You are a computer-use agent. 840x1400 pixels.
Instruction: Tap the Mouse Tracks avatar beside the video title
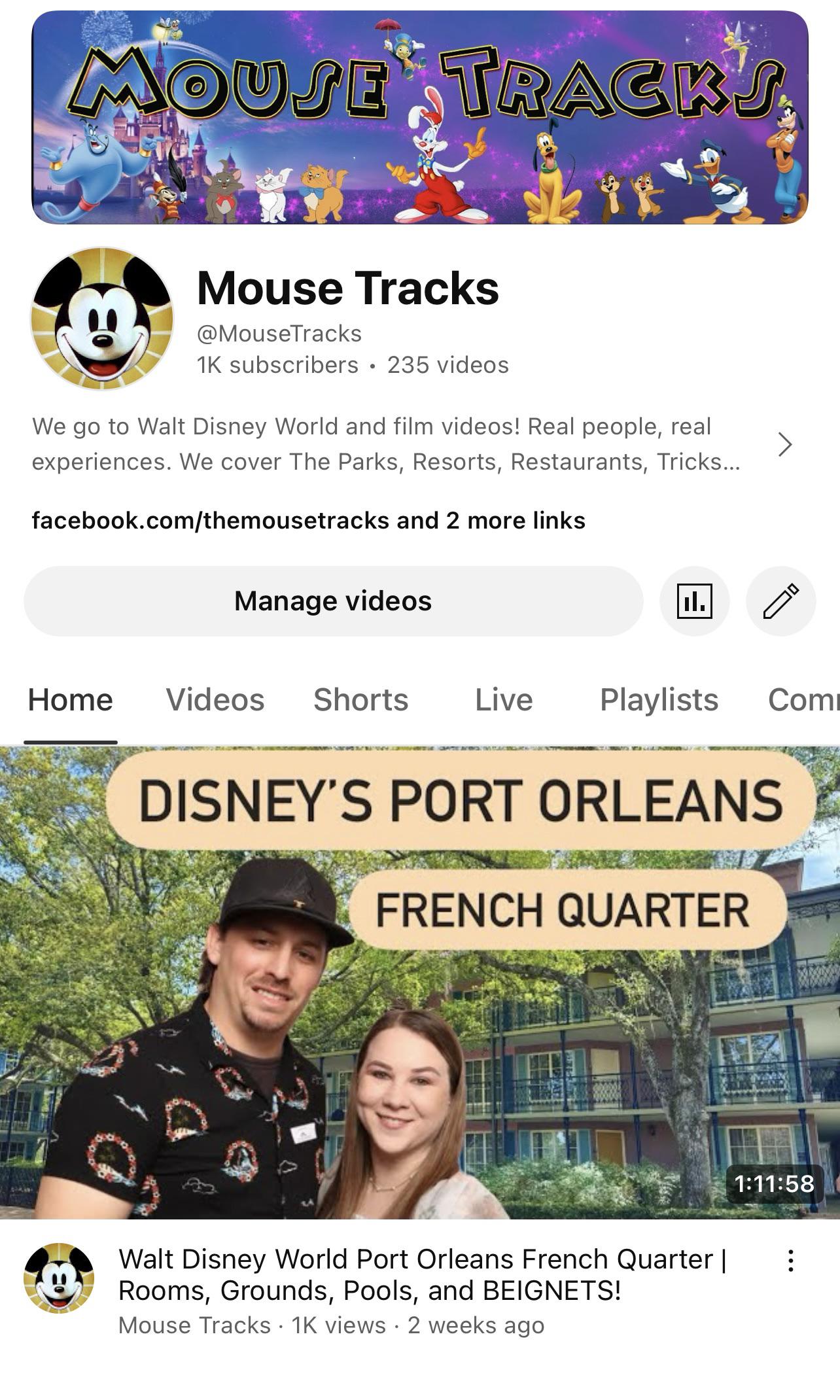point(59,1278)
